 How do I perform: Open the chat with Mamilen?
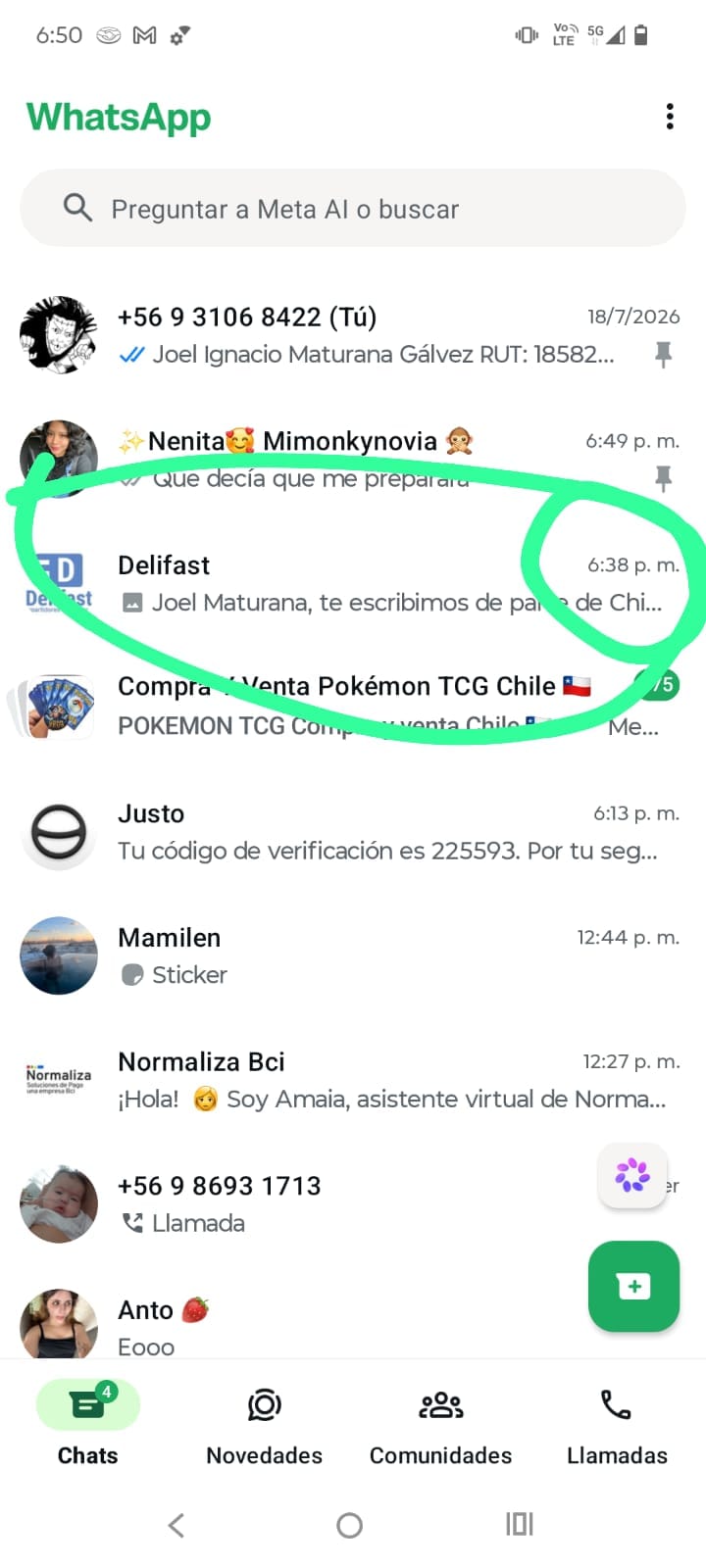(353, 955)
